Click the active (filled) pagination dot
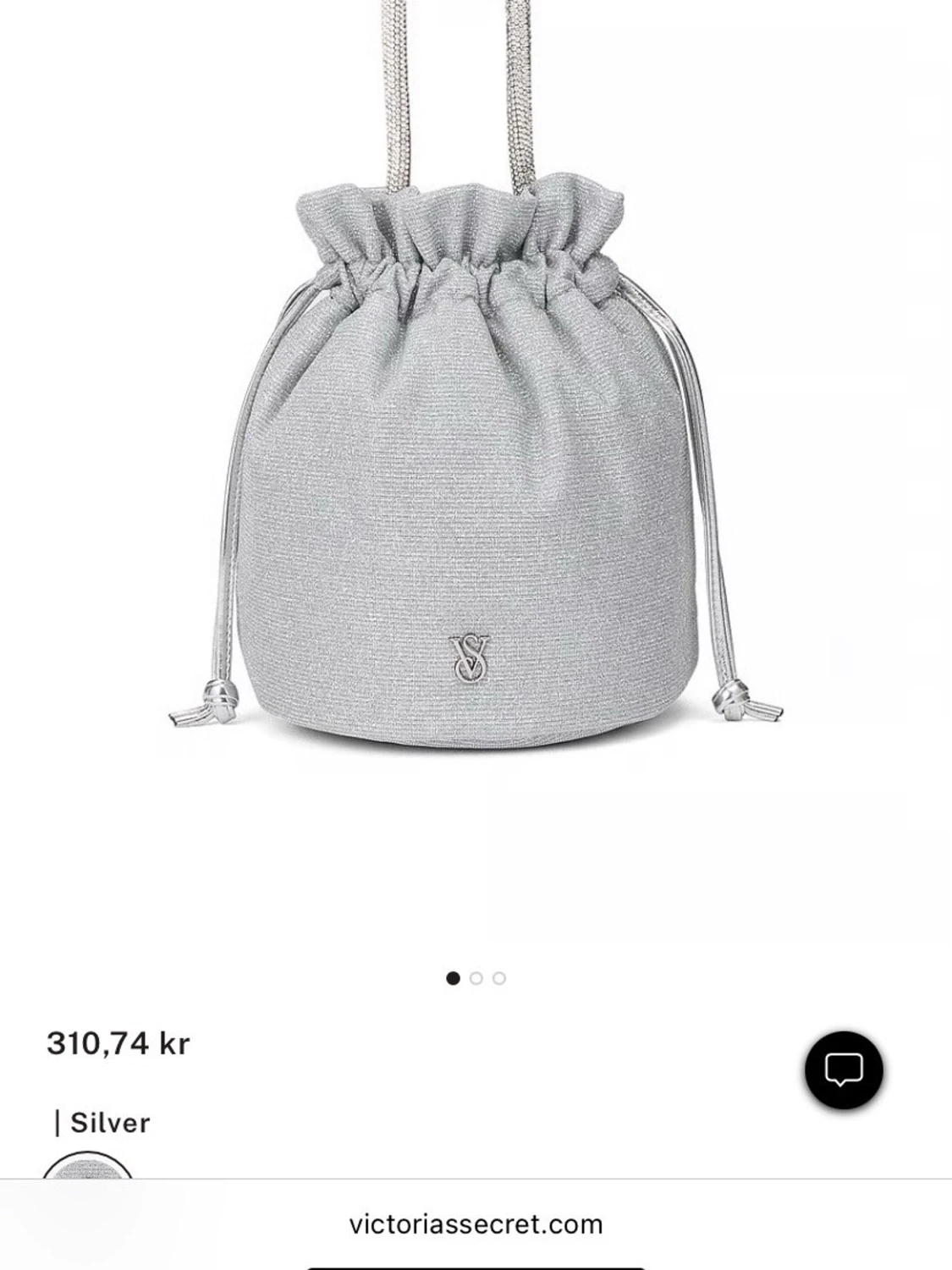952x1270 pixels. tap(454, 976)
